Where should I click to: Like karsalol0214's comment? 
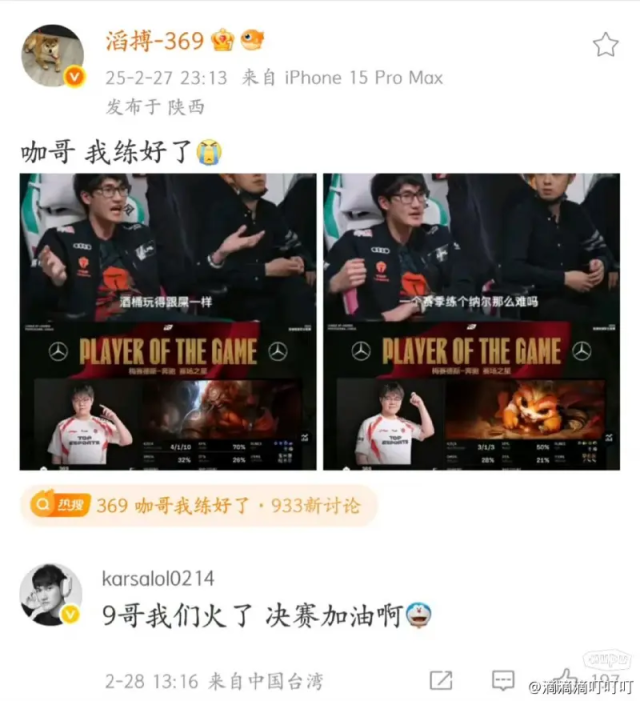point(567,680)
